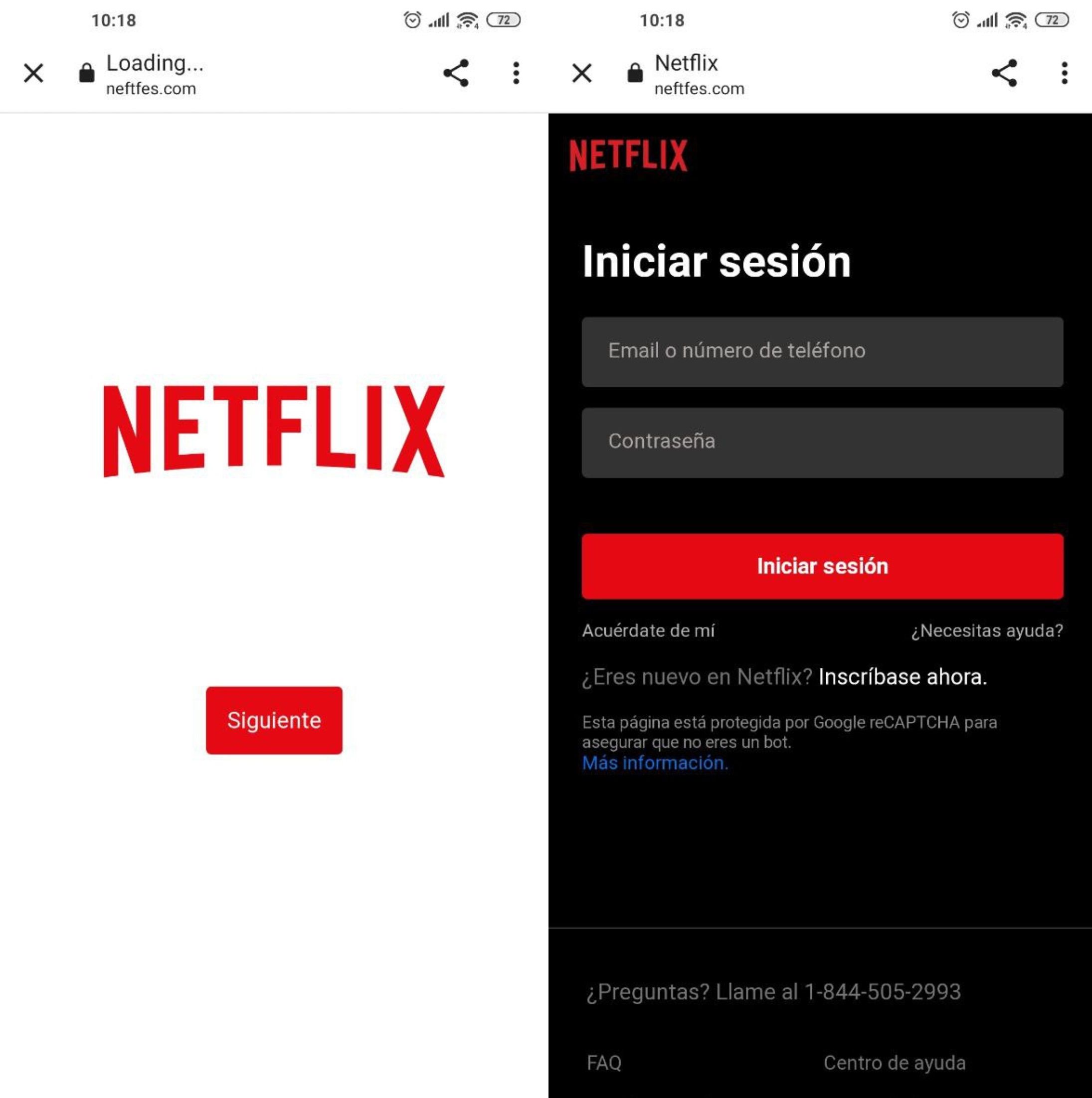
Task: Open Centro de ayuda
Action: click(x=894, y=1062)
